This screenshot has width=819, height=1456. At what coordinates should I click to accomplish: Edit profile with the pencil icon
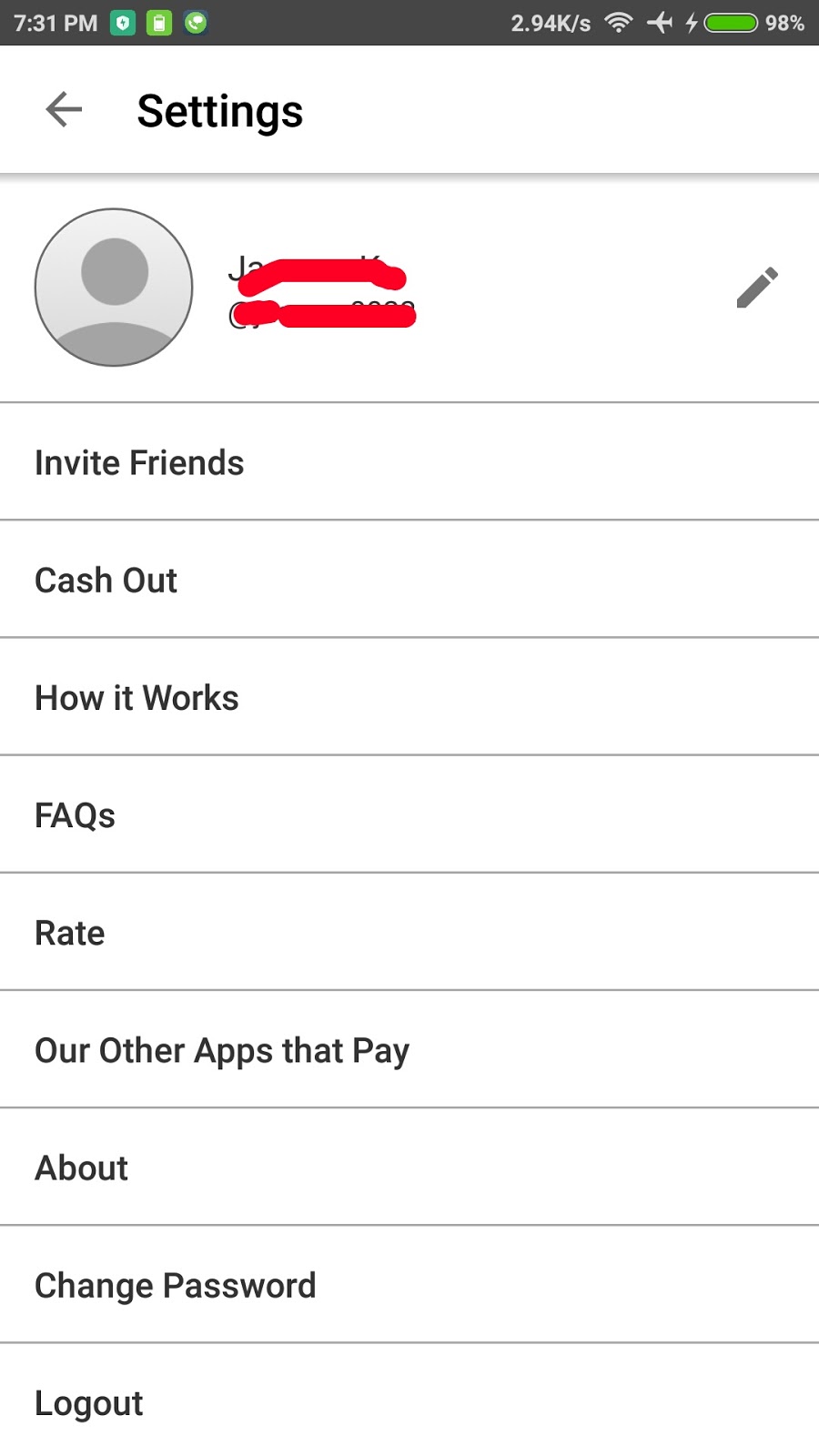tap(757, 288)
